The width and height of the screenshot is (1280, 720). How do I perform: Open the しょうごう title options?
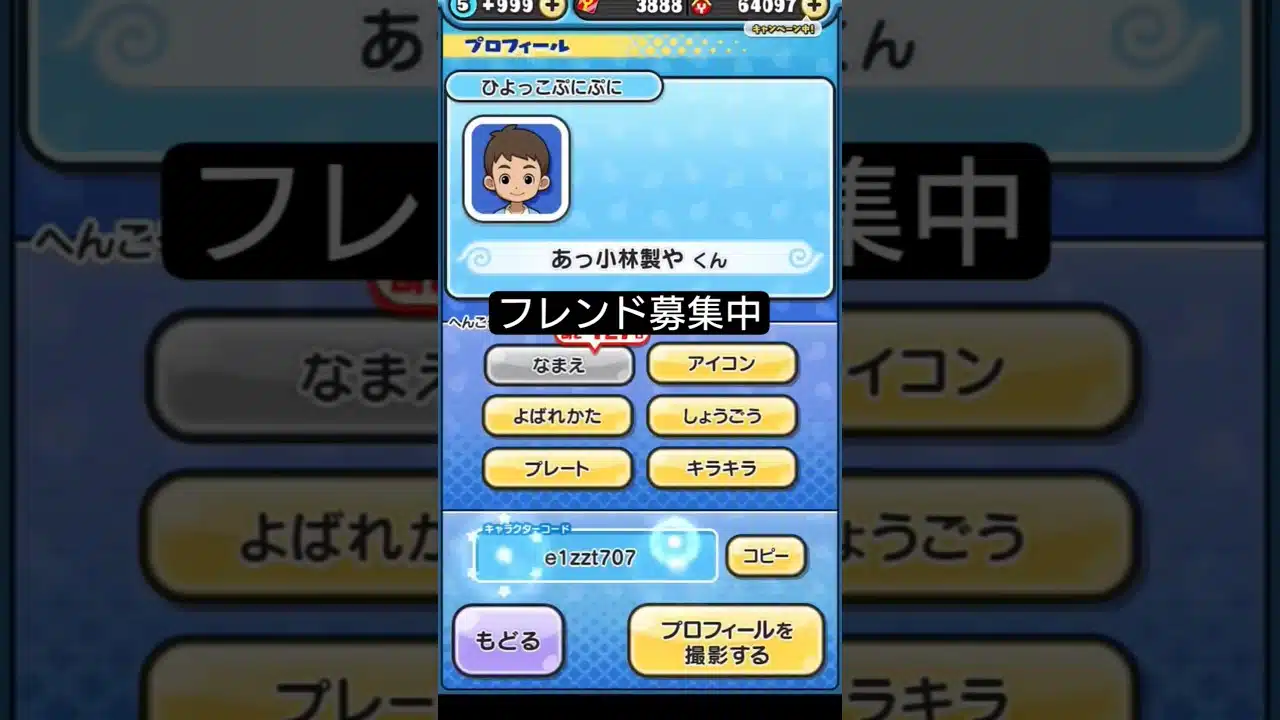coord(721,416)
